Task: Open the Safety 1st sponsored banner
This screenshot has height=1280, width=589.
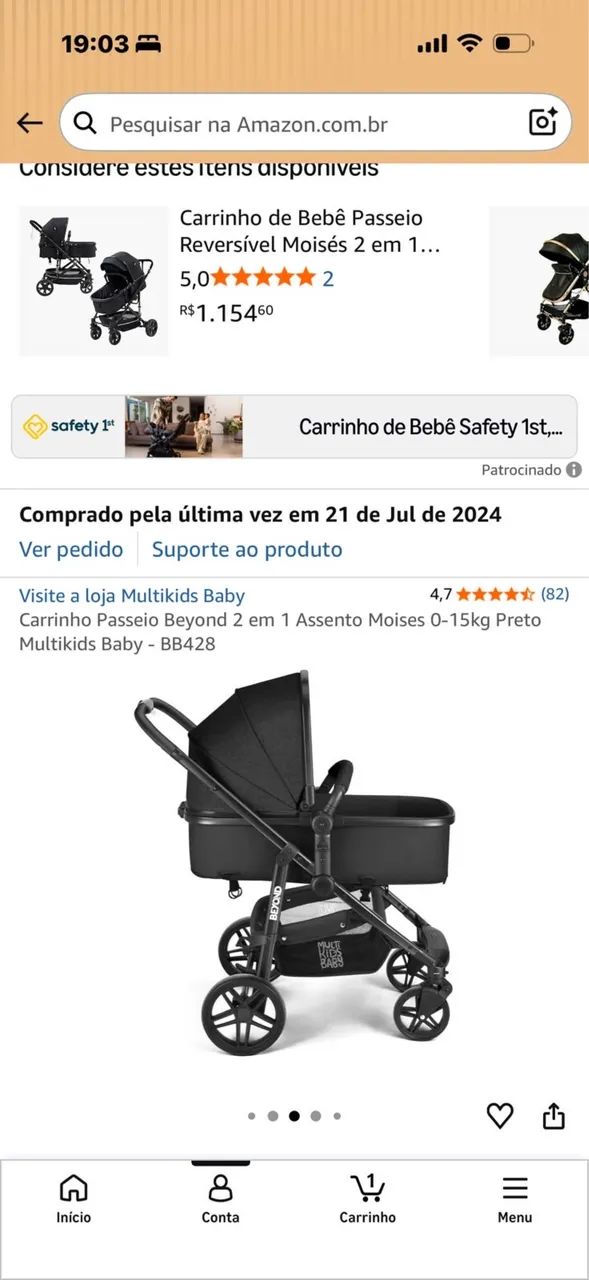Action: 294,427
